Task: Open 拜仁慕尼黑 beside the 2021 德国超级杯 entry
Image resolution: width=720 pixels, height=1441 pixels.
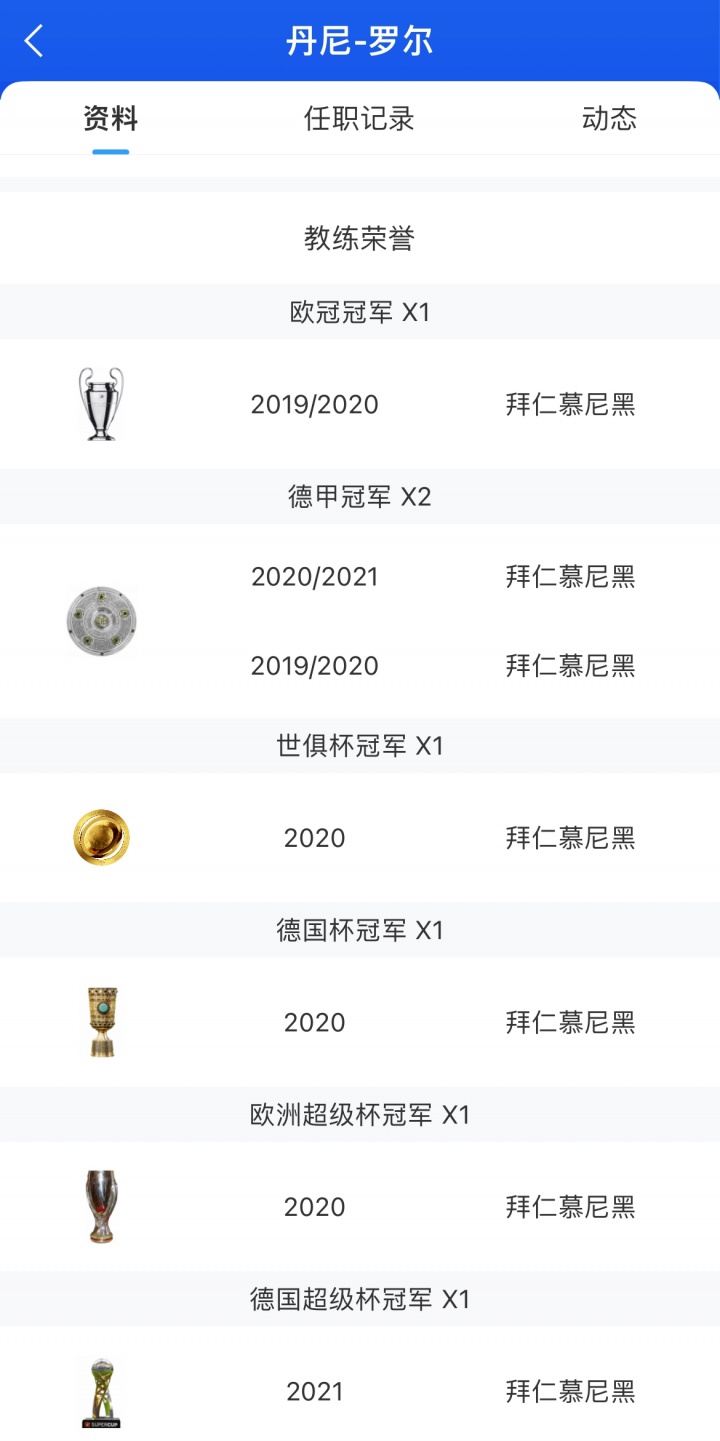Action: [571, 1391]
